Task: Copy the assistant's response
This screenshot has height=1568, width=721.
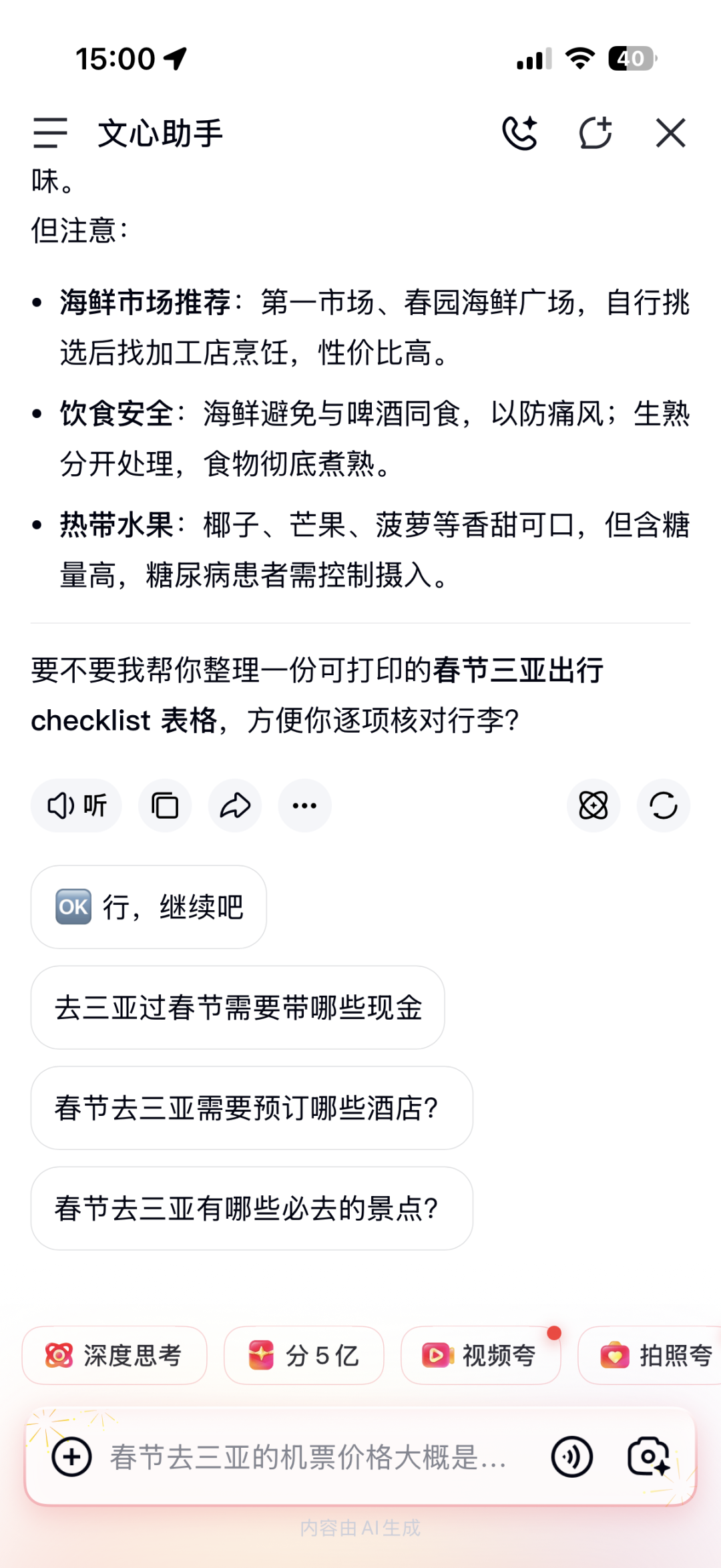Action: click(164, 805)
